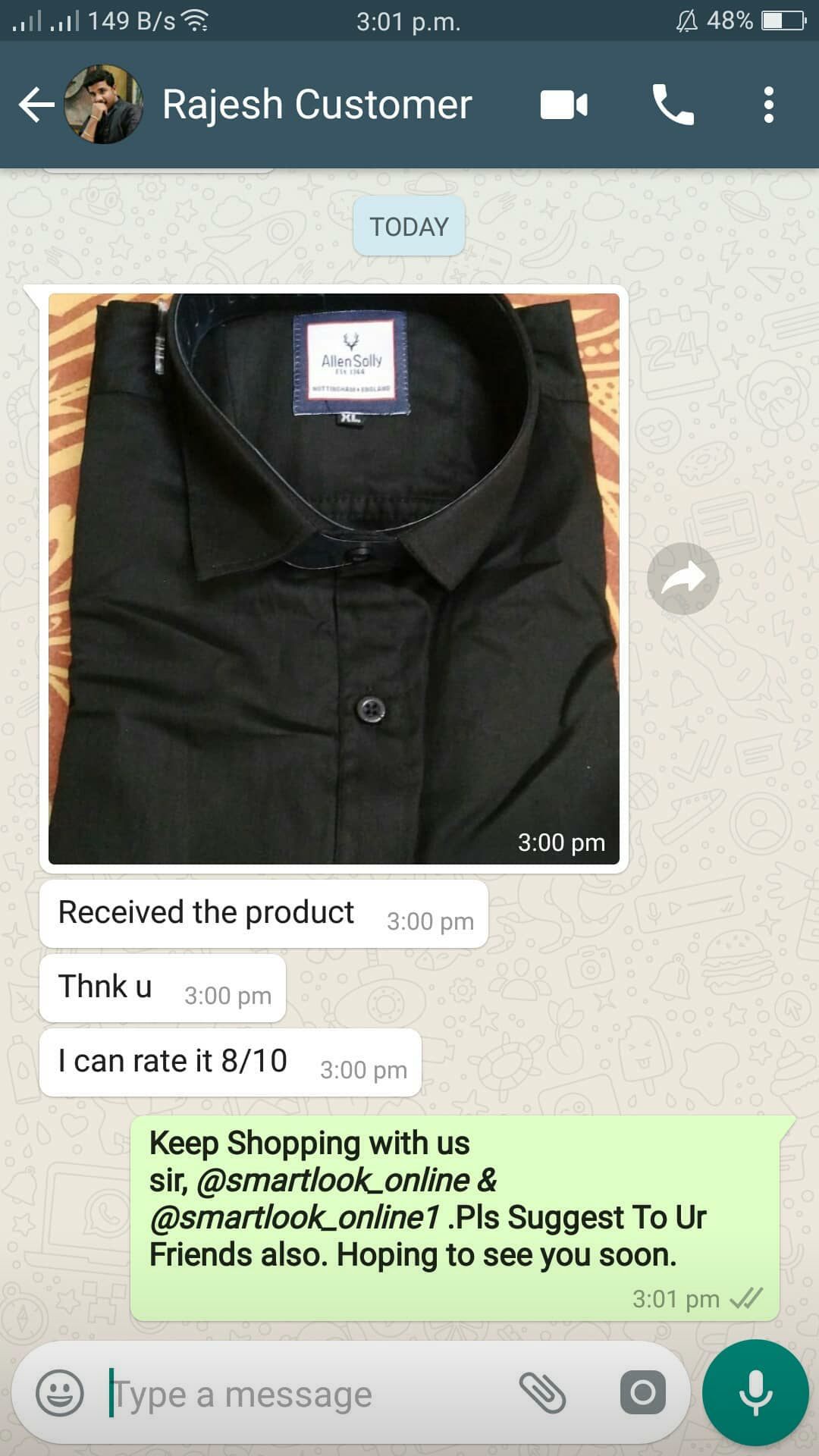
Task: Forward the shirt photo
Action: 682,578
